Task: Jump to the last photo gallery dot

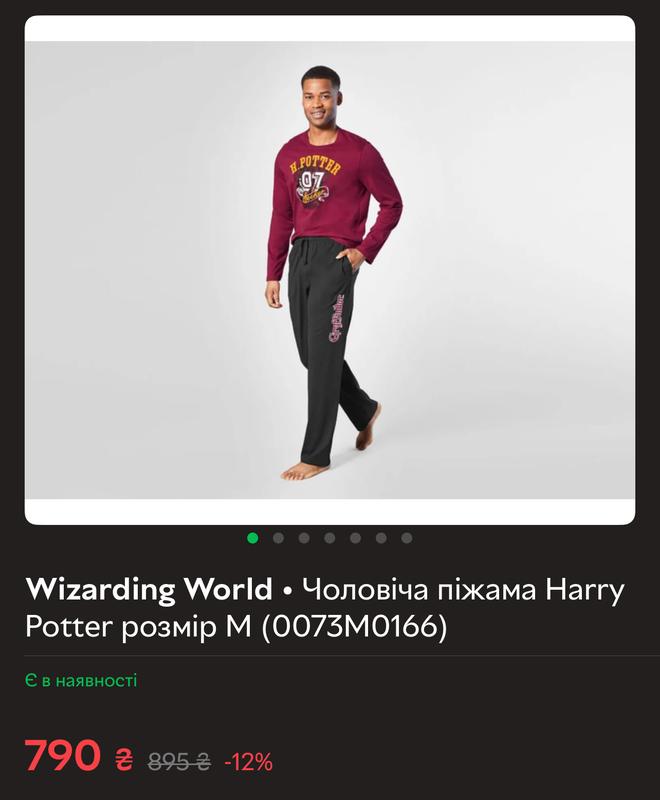Action: (406, 538)
